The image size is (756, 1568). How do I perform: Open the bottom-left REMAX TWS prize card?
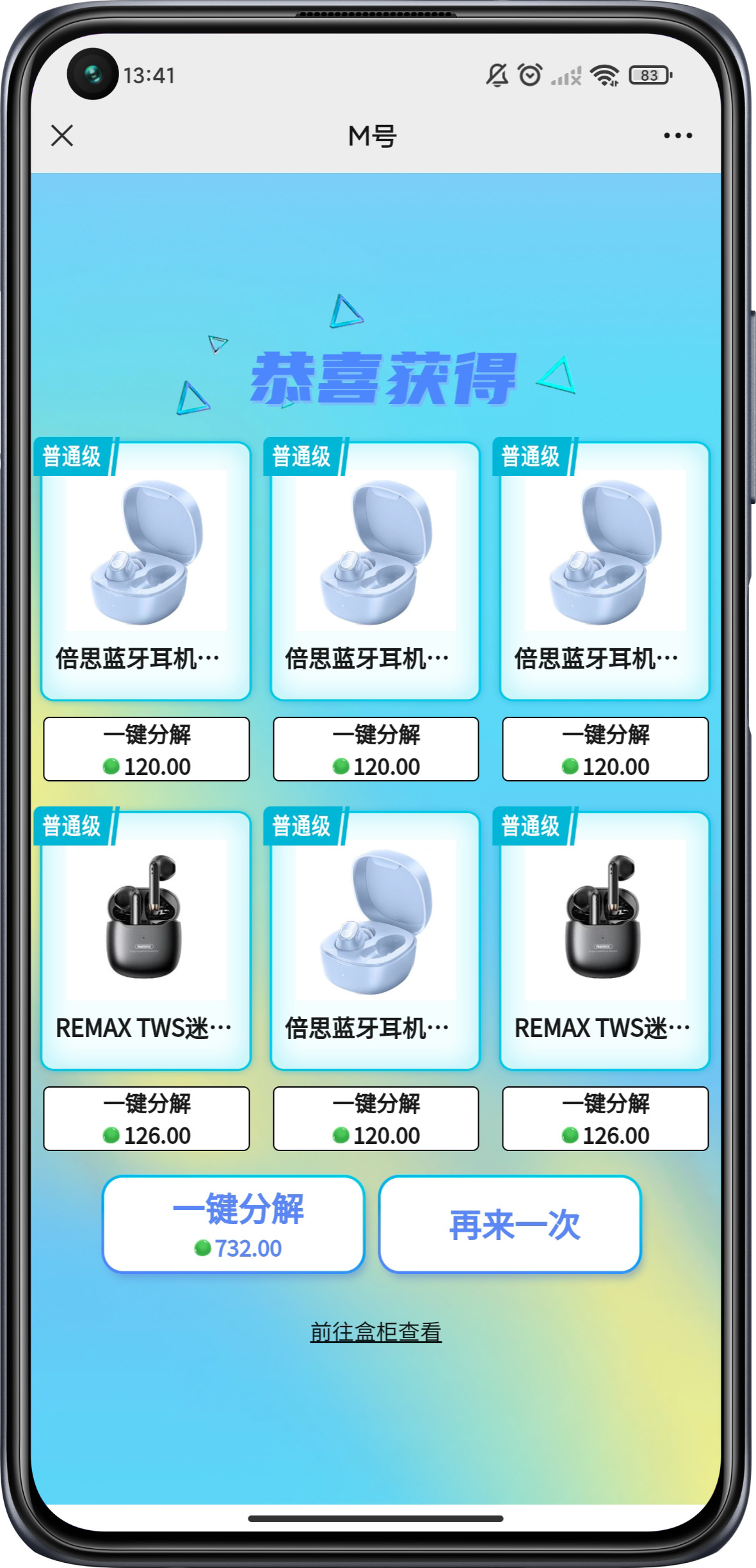[x=146, y=940]
